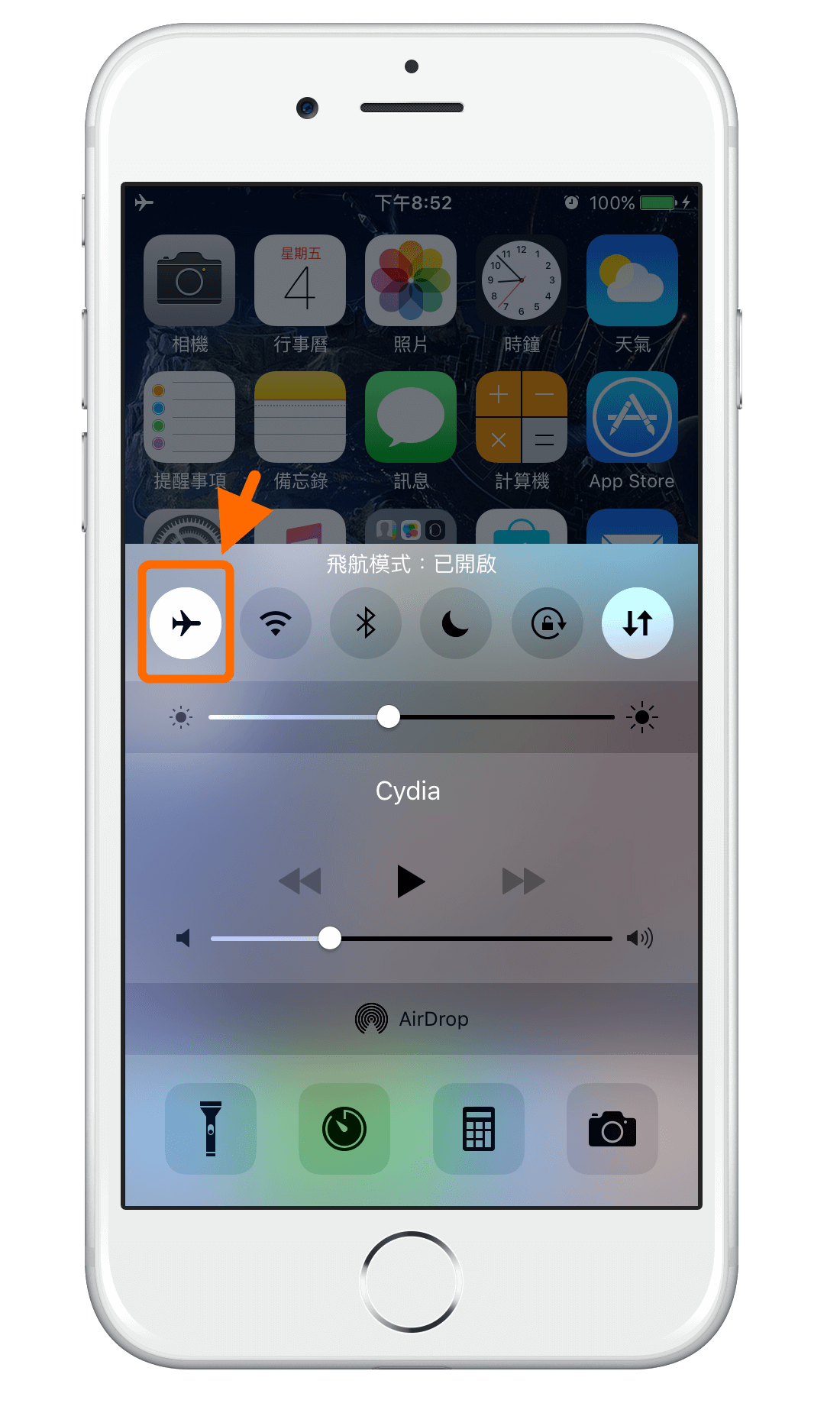Turn off Airplane Mode
The height and width of the screenshot is (1413, 840).
[186, 623]
